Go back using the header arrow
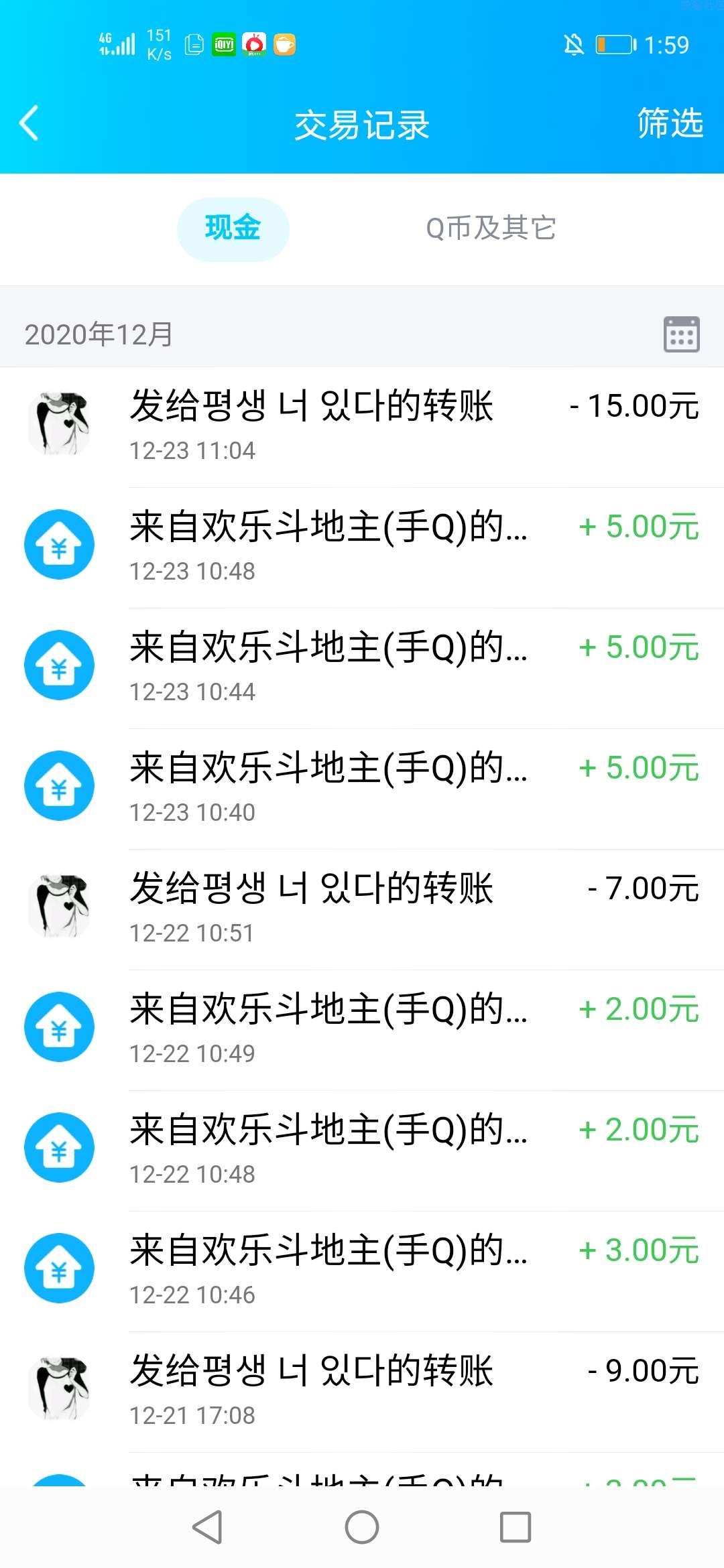724x1568 pixels. coord(29,123)
